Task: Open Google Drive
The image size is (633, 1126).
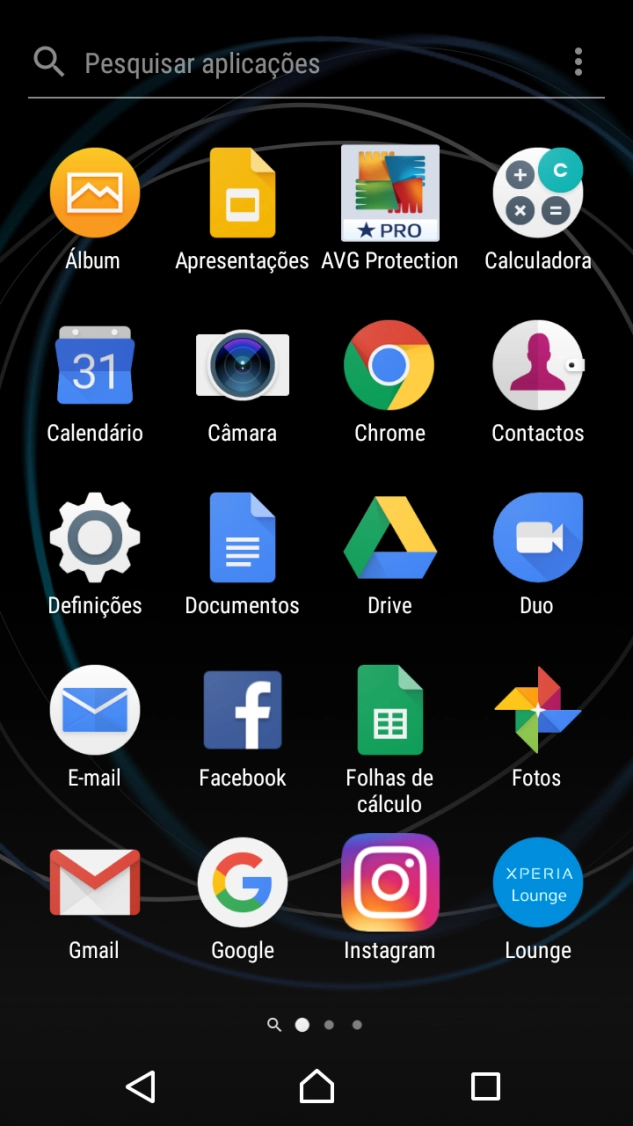Action: click(390, 538)
